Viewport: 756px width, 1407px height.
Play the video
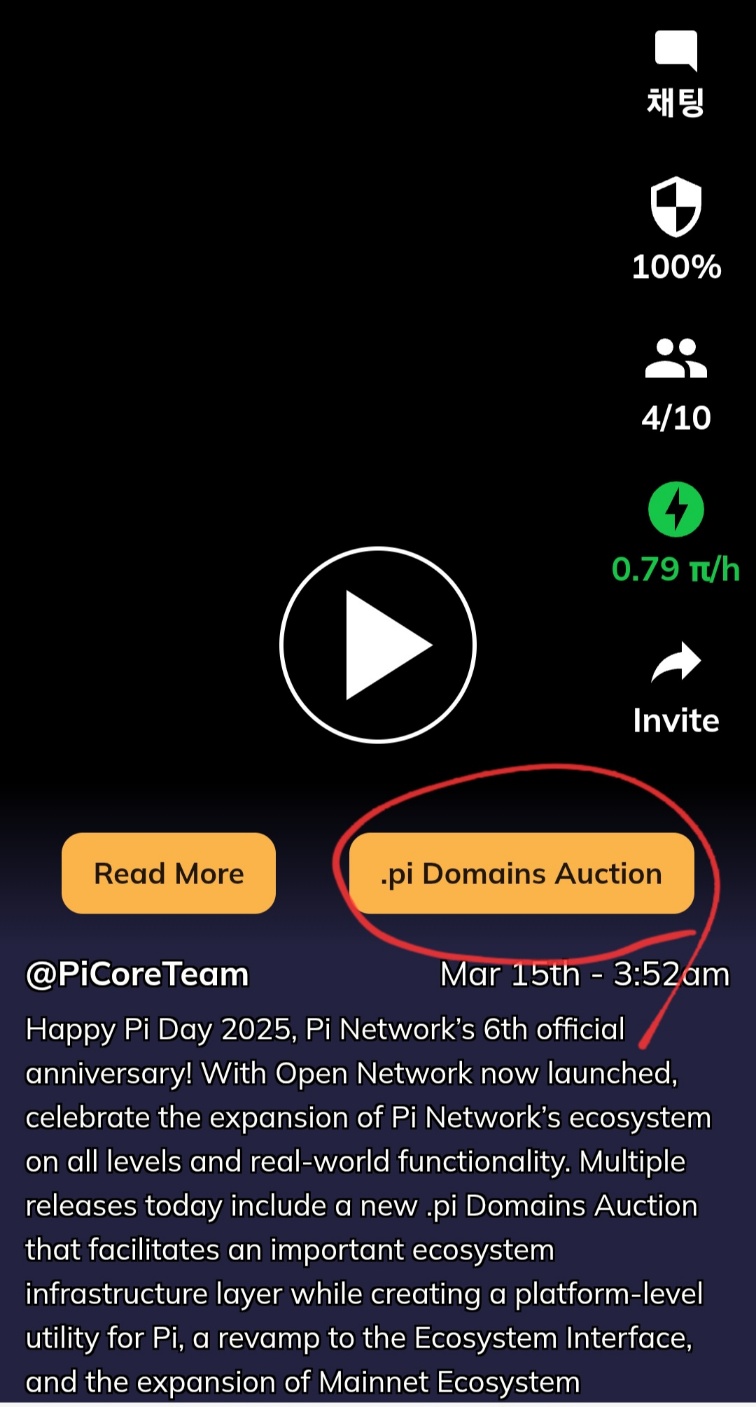tap(378, 645)
